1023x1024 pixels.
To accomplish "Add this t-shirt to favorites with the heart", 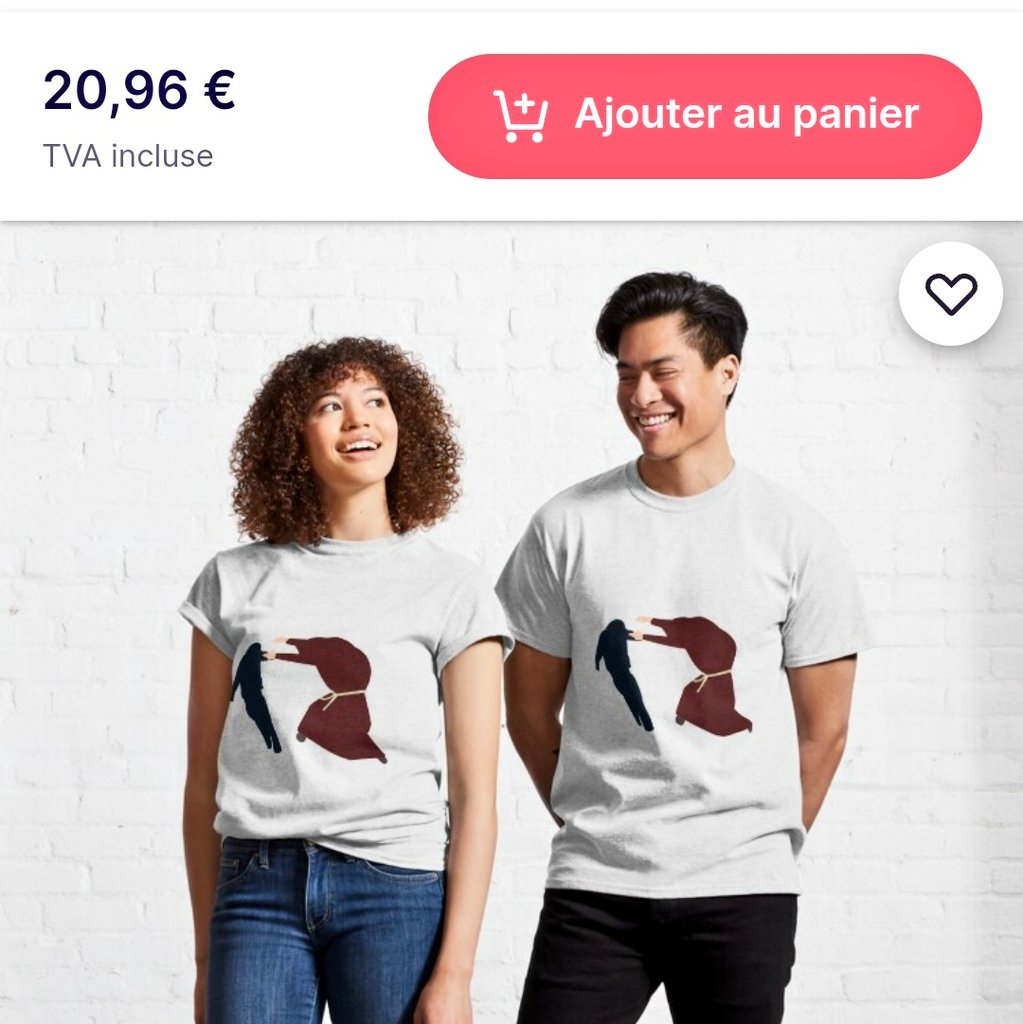I will pos(950,293).
